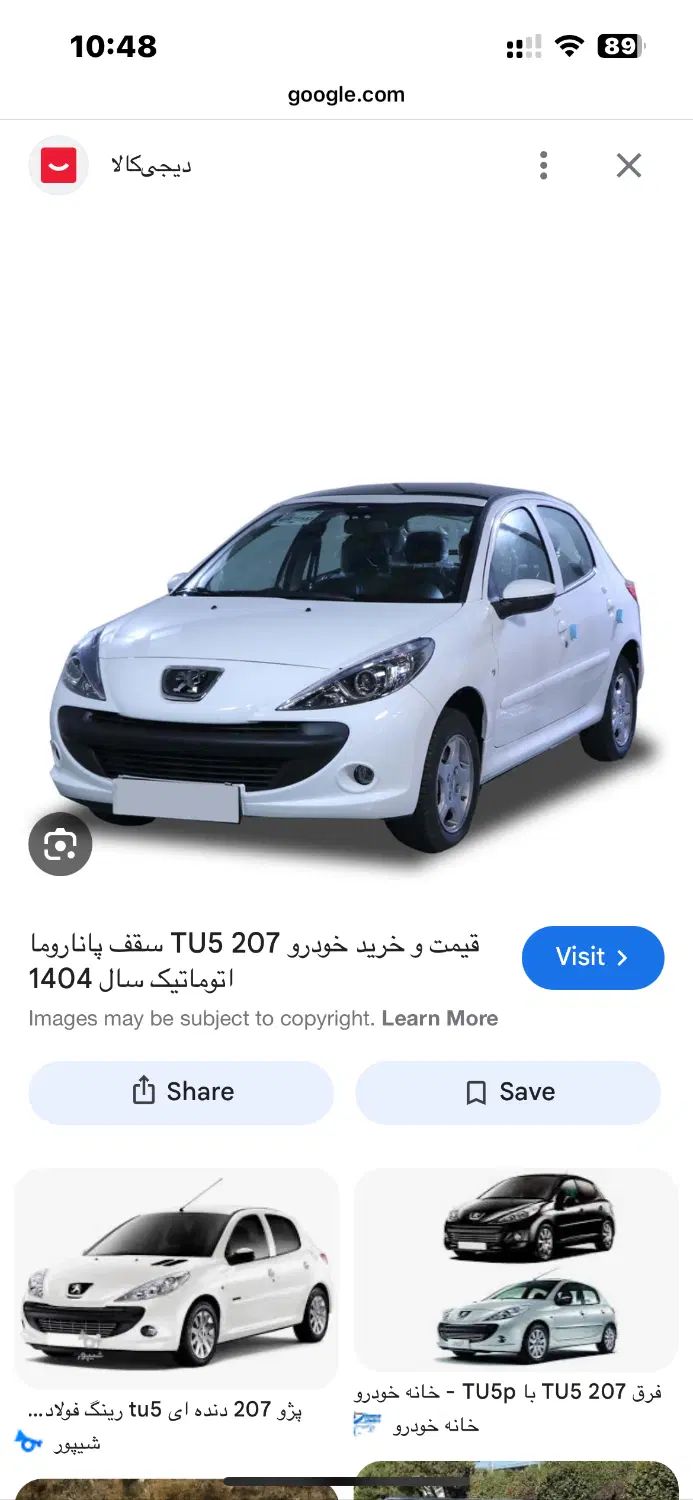Search this image with Google Lens
This screenshot has height=1500, width=693.
(x=60, y=845)
